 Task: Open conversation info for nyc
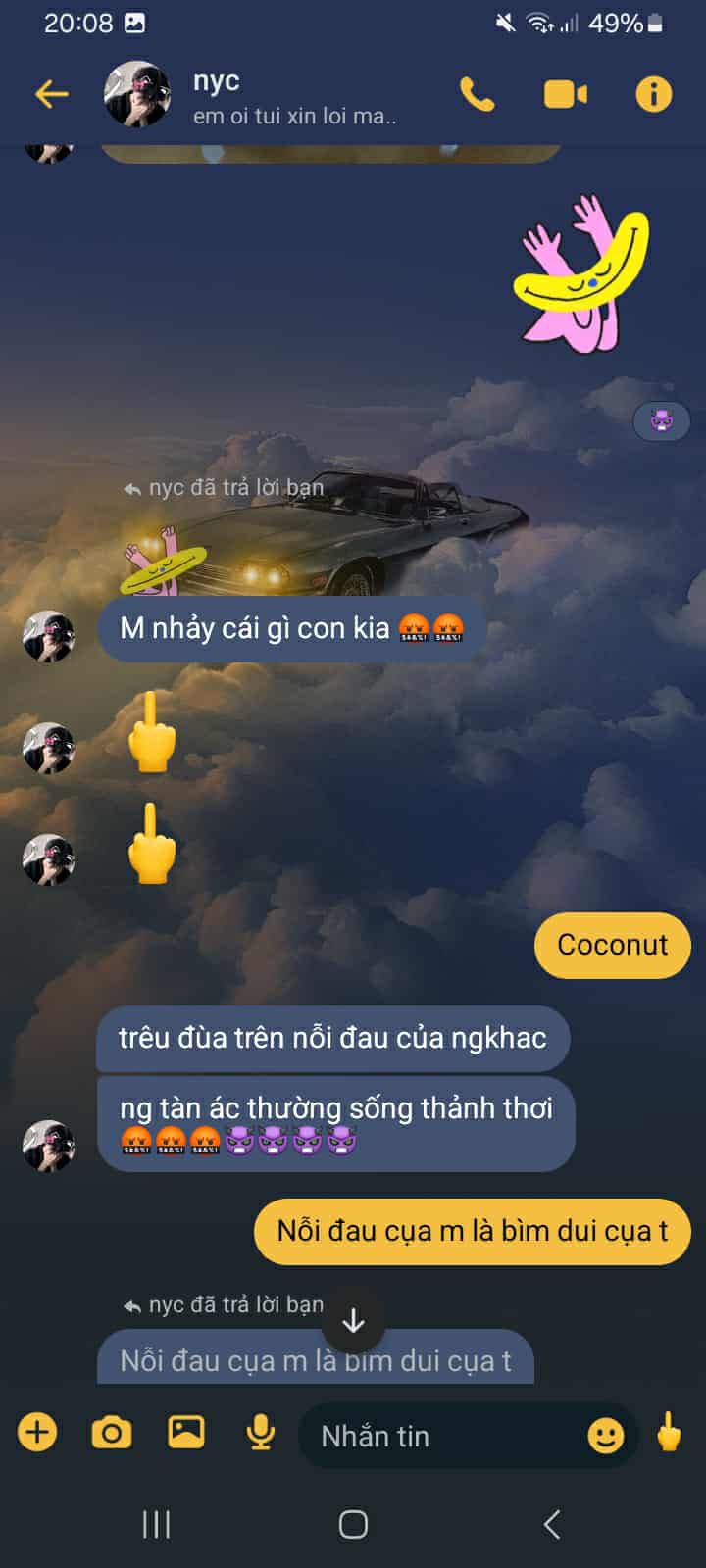pos(654,94)
